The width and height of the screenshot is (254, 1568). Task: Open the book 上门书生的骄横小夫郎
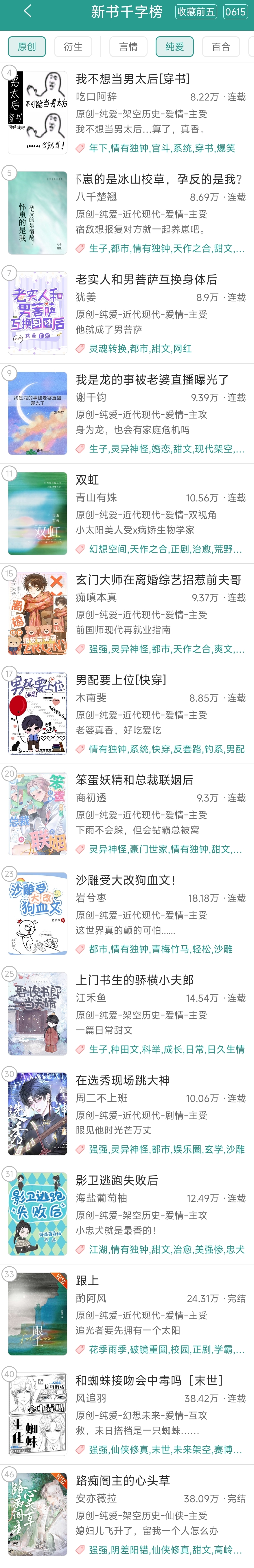tap(134, 980)
